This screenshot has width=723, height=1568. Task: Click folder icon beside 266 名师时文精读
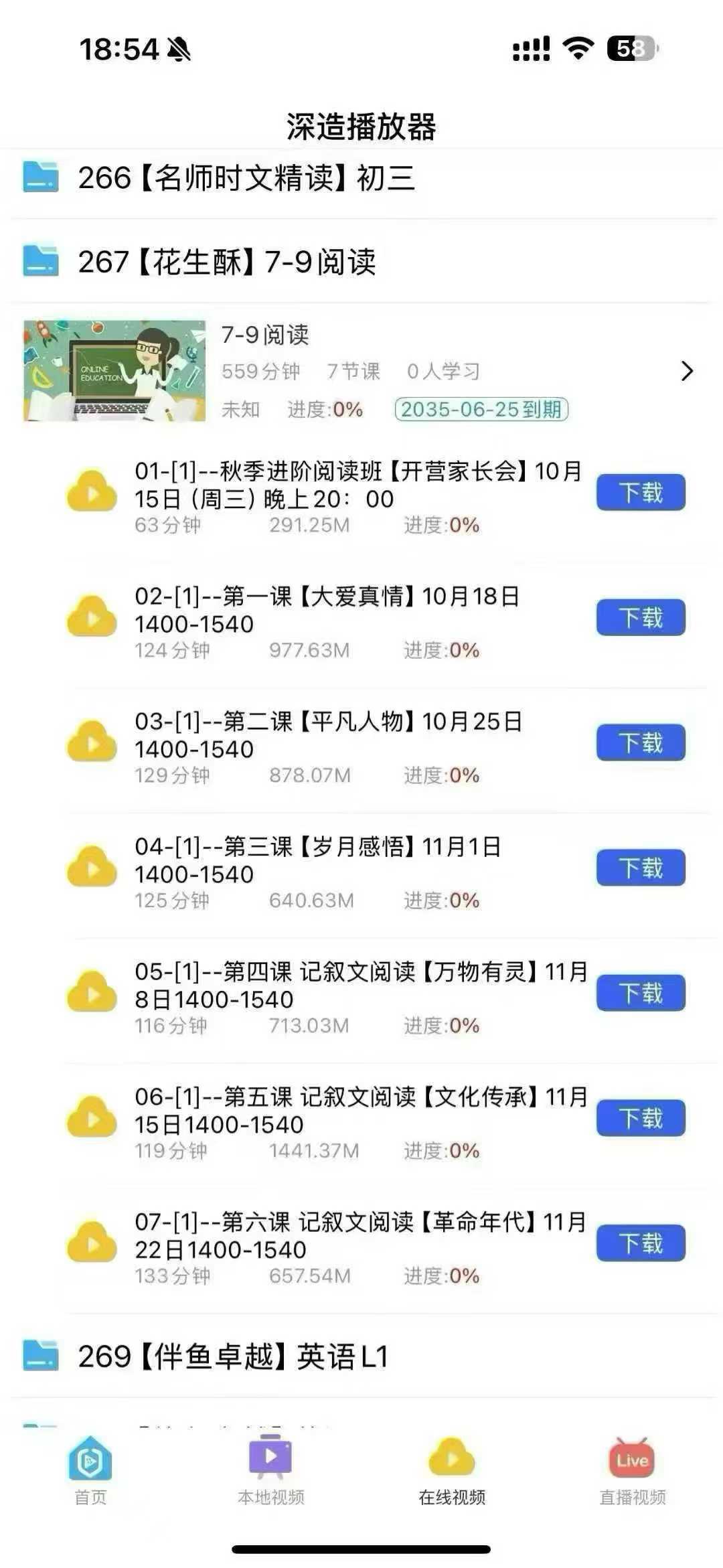pos(42,177)
